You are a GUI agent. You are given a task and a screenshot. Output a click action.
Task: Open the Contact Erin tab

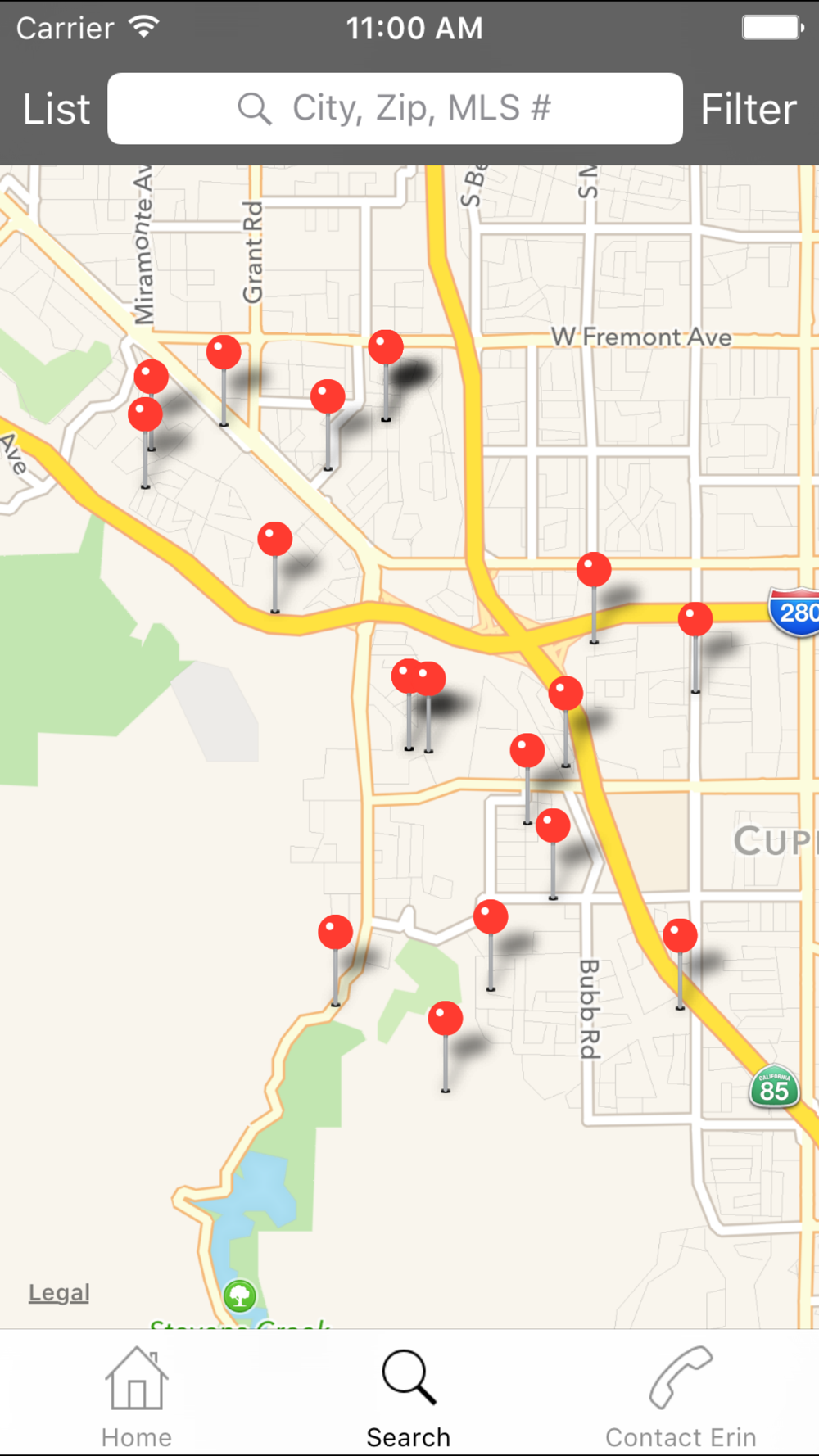click(681, 1397)
